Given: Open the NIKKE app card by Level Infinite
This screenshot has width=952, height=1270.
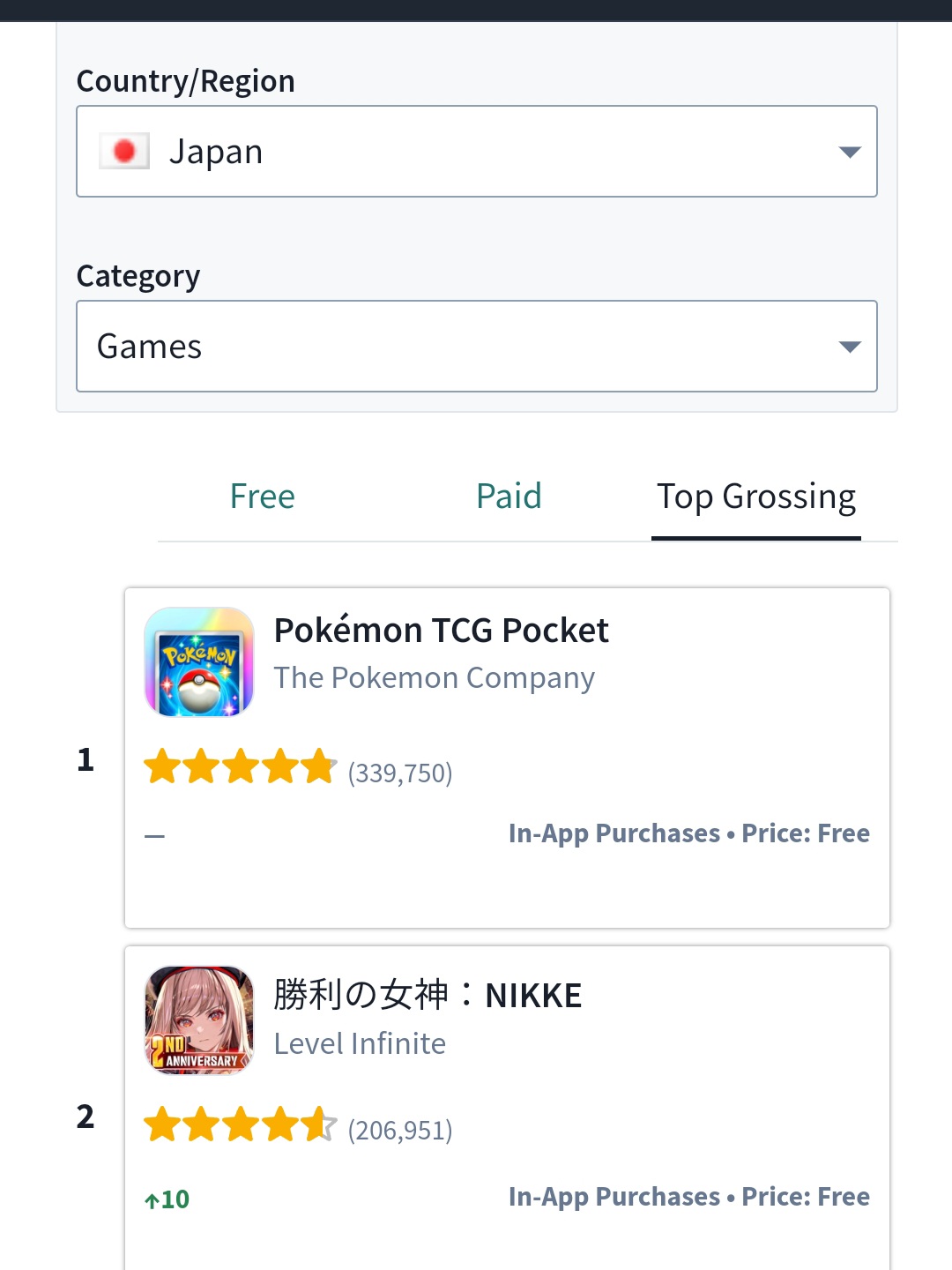Looking at the screenshot, I should [x=428, y=996].
